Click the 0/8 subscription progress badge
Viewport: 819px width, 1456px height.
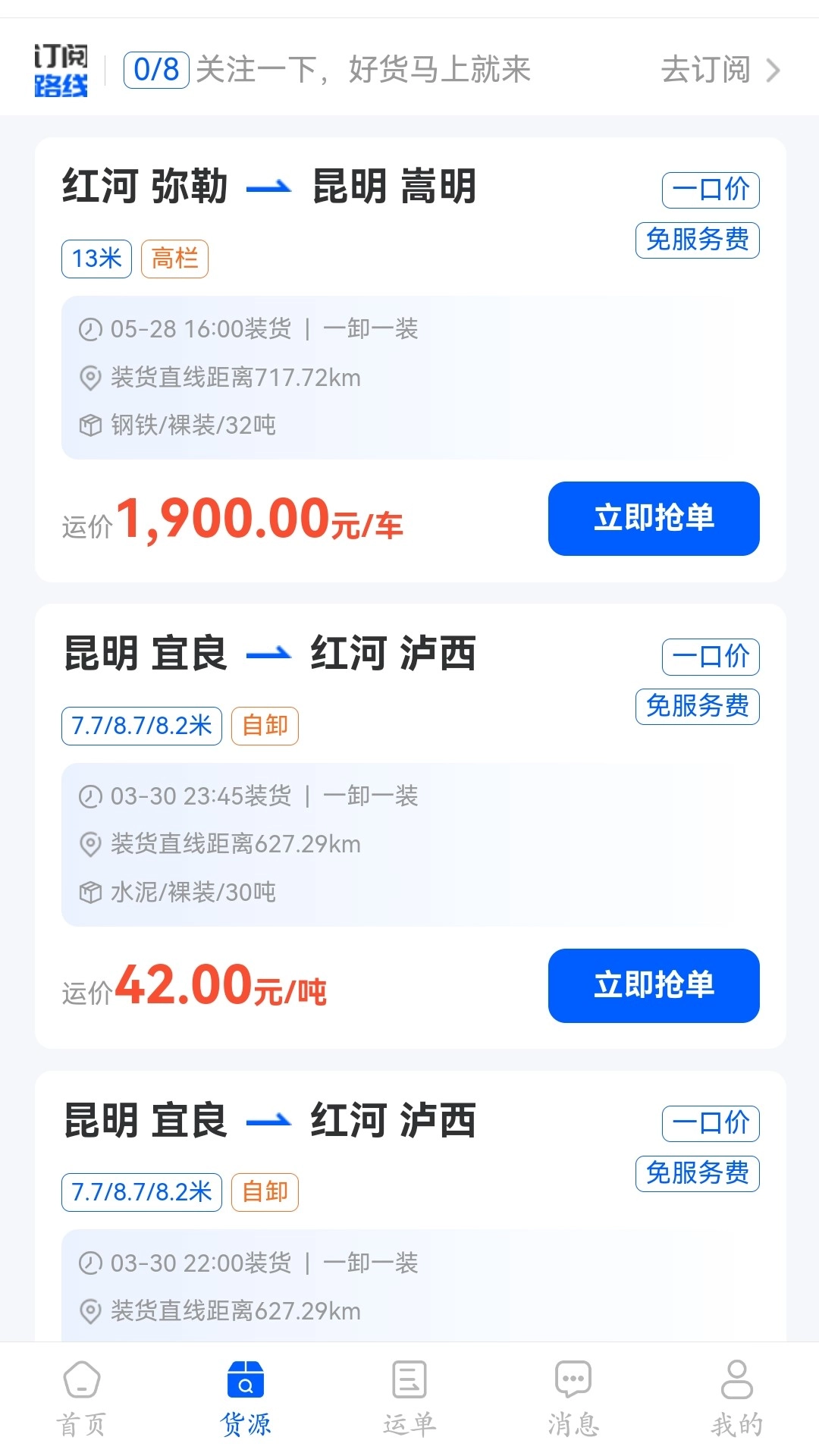click(155, 70)
